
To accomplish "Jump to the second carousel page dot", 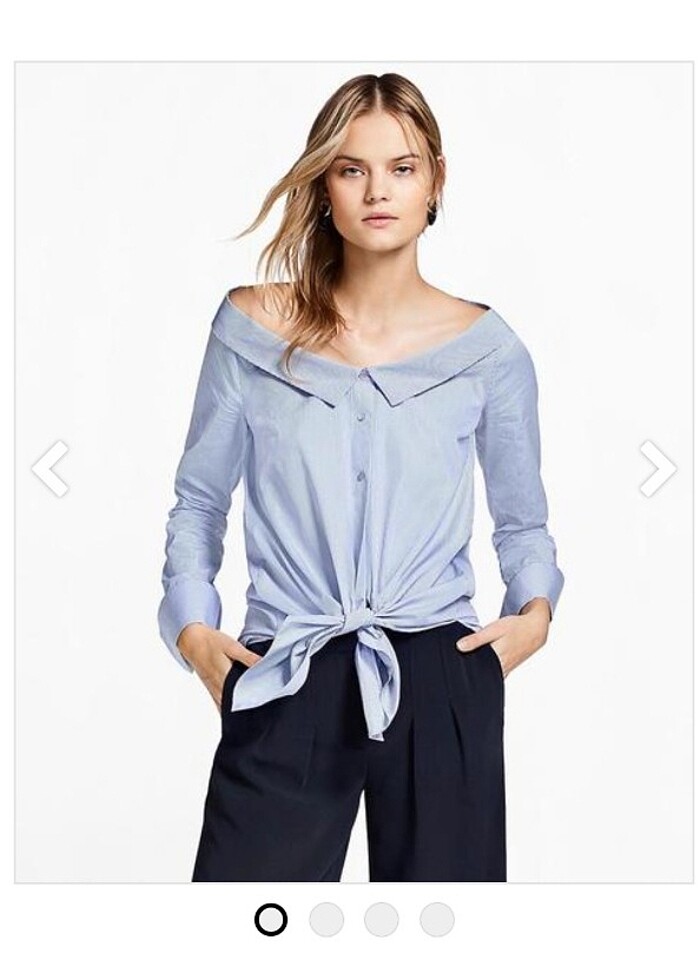I will 326,919.
